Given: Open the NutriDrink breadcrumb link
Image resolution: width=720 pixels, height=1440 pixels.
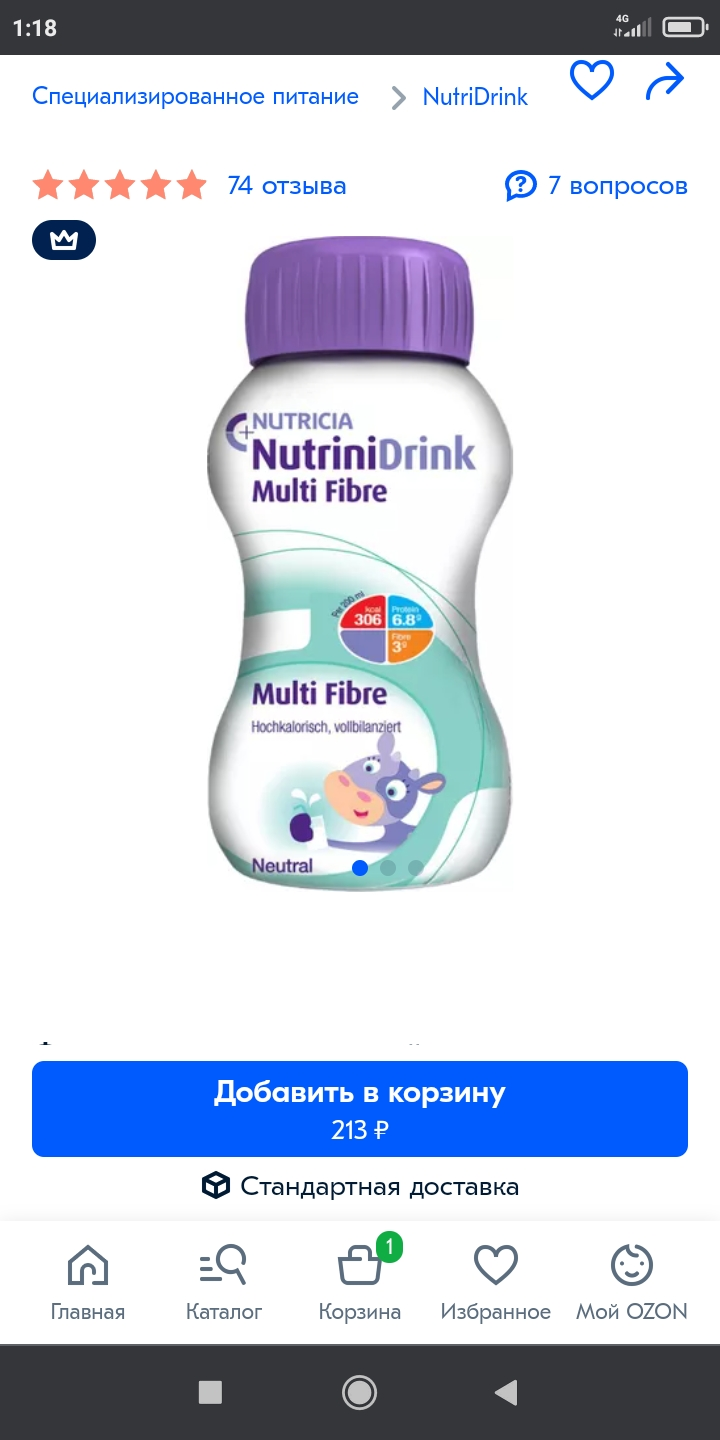Looking at the screenshot, I should (x=475, y=96).
